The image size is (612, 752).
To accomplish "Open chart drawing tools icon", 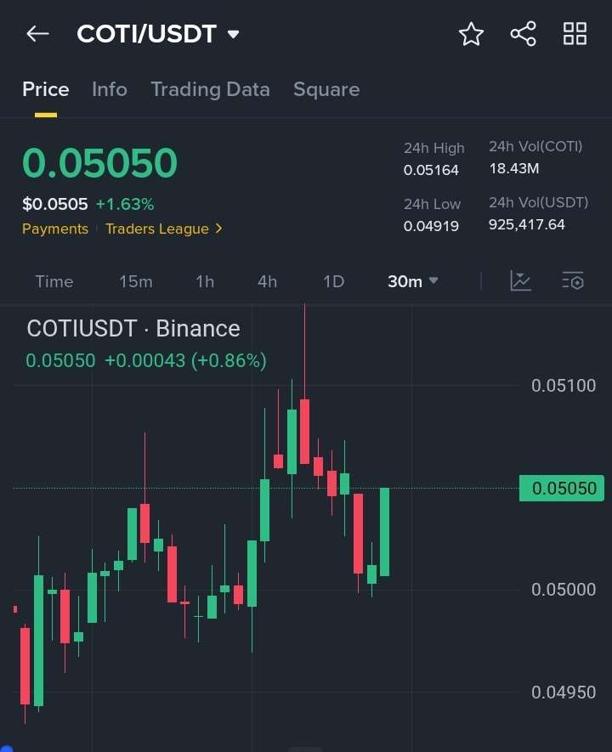I will click(x=520, y=281).
